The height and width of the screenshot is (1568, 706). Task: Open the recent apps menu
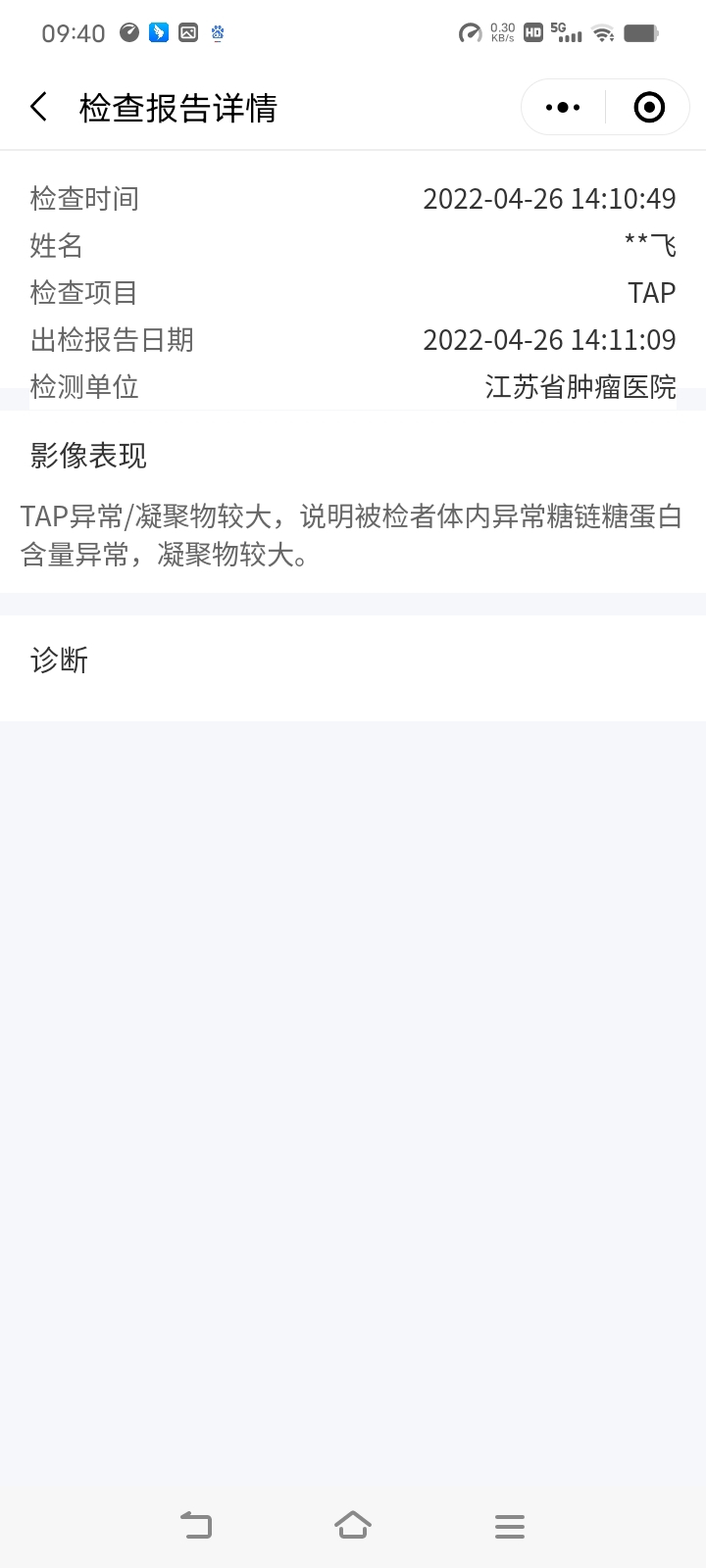click(x=510, y=1525)
